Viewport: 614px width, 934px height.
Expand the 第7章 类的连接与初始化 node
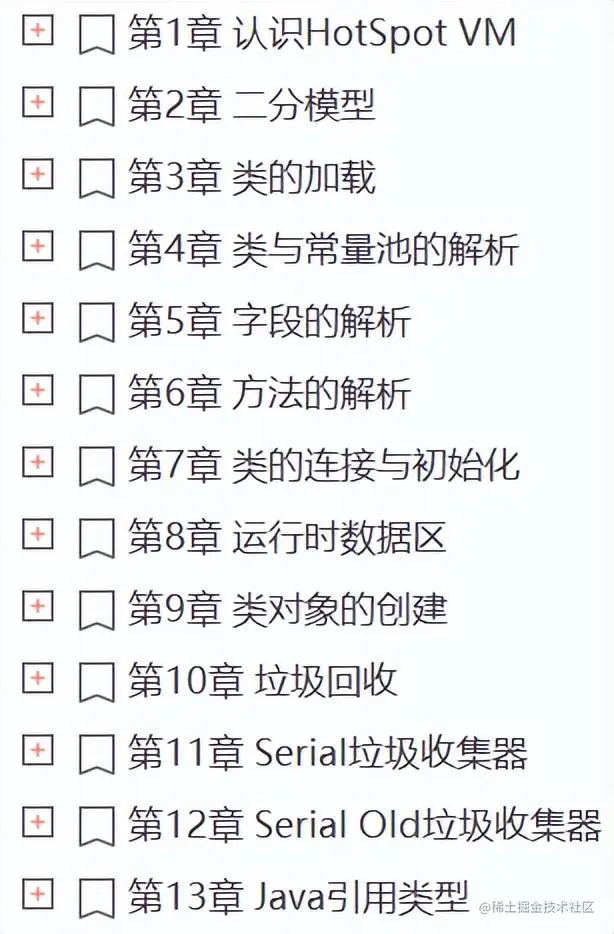click(x=37, y=462)
